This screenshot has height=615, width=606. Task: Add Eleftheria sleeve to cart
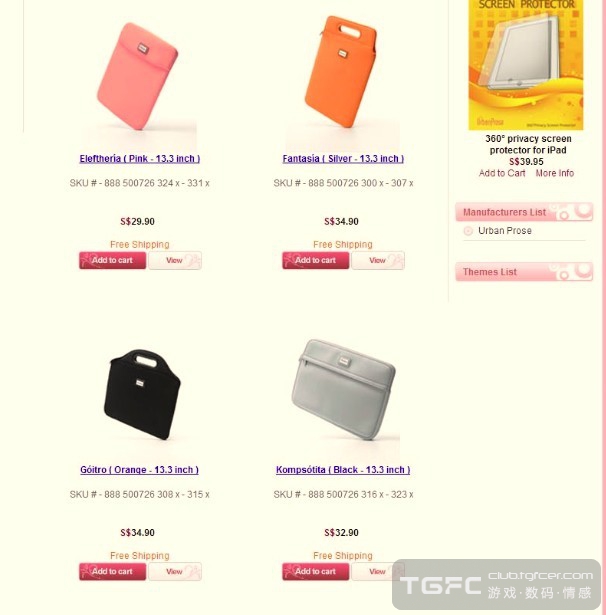pyautogui.click(x=112, y=261)
